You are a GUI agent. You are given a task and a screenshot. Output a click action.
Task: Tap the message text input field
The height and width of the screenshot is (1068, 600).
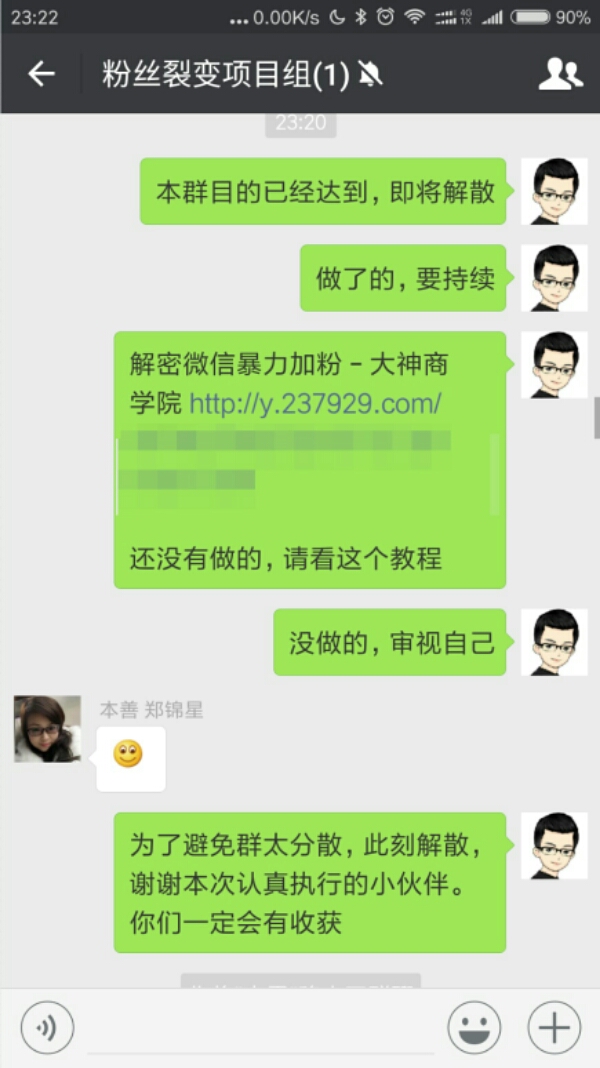coord(260,1028)
